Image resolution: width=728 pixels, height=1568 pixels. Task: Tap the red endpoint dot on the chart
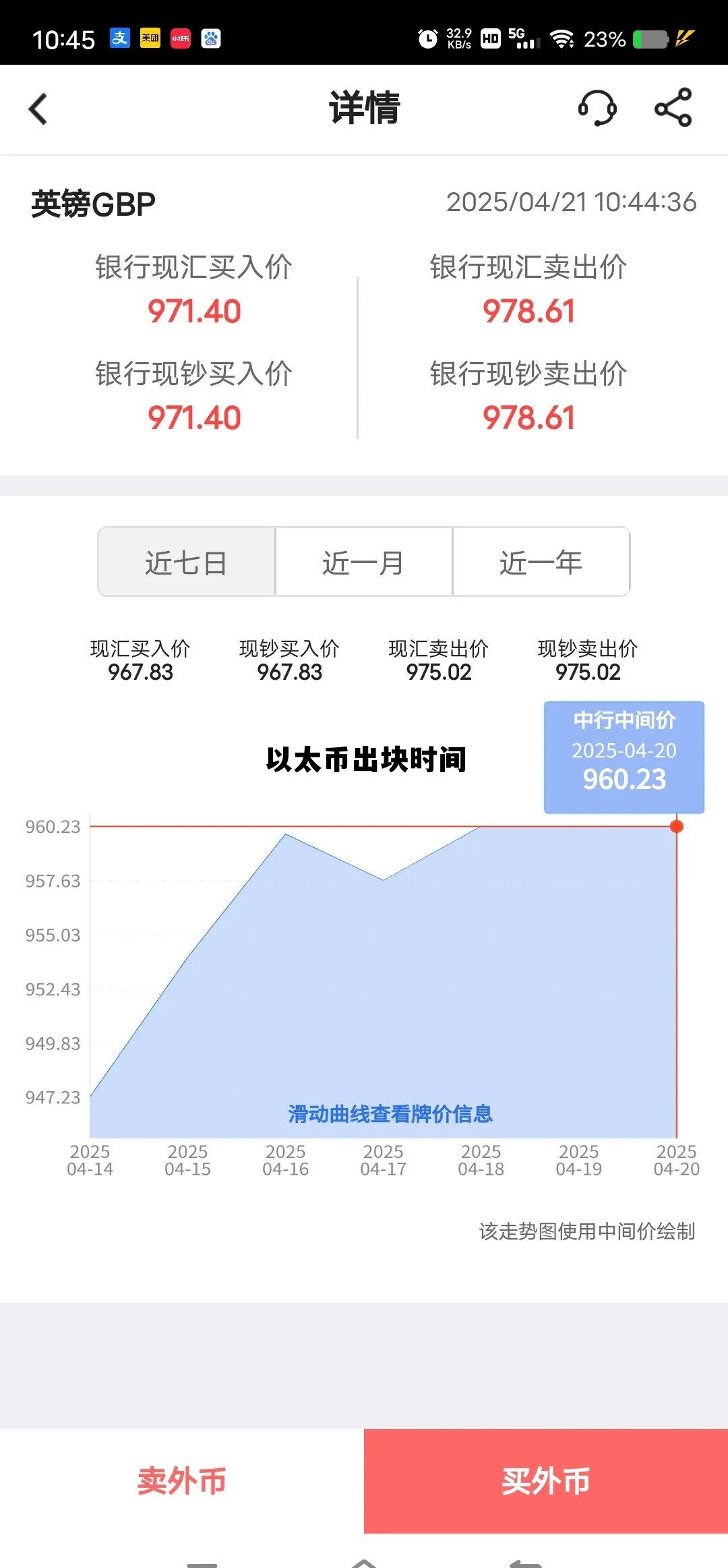tap(677, 825)
